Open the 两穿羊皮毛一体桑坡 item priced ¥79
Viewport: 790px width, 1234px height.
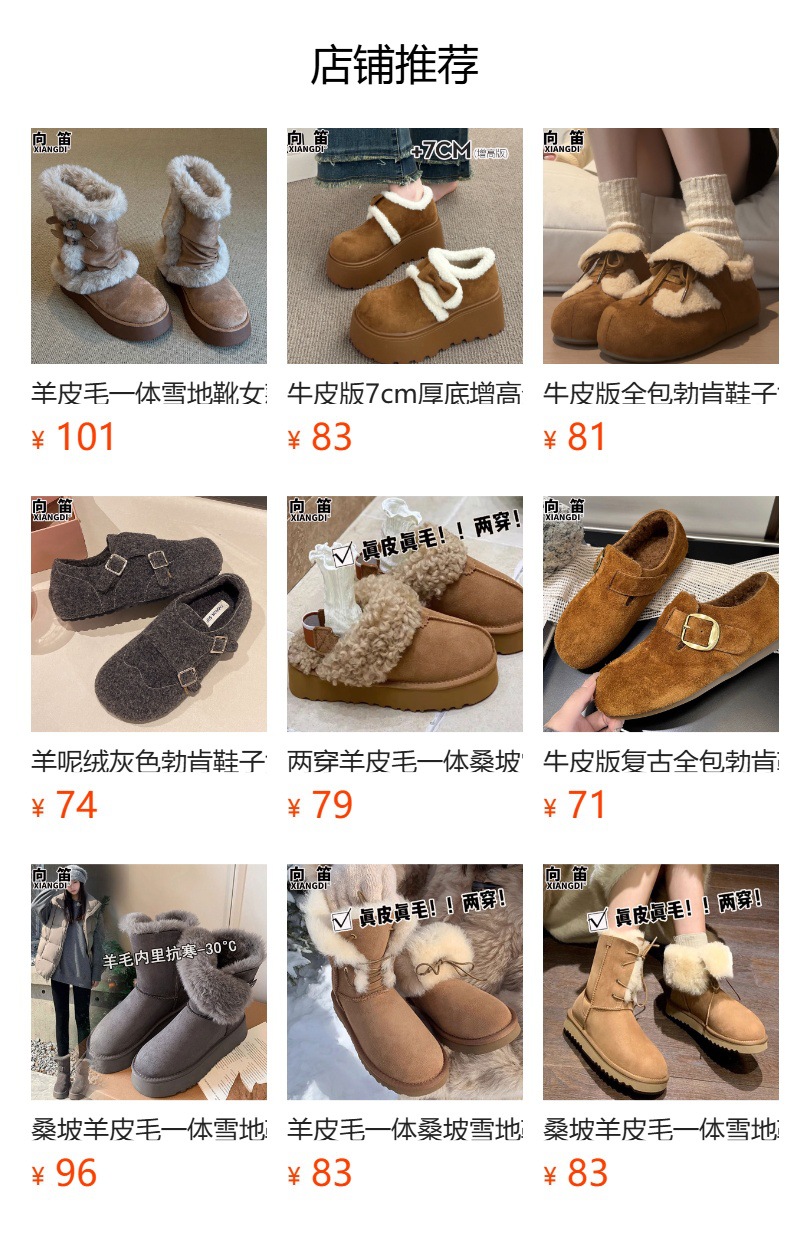click(405, 660)
